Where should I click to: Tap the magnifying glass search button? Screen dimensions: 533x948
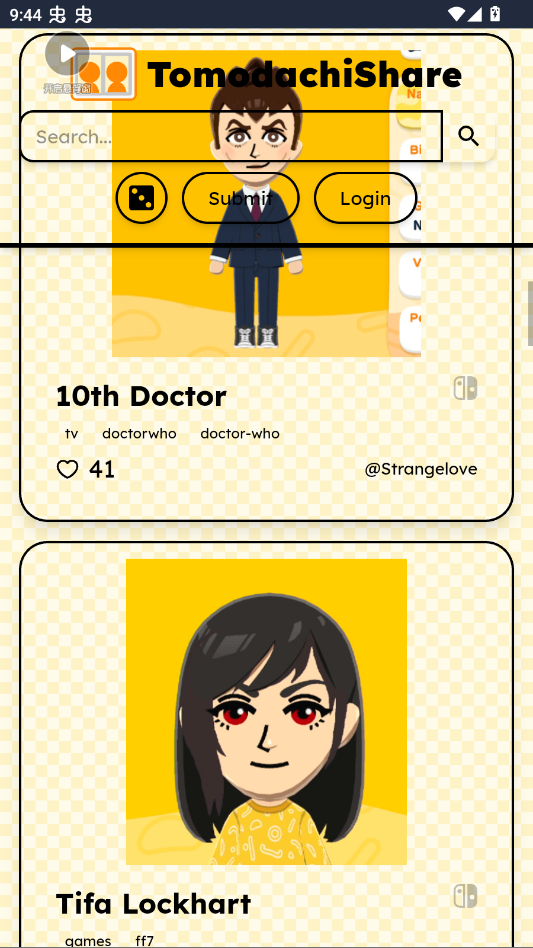pos(469,137)
